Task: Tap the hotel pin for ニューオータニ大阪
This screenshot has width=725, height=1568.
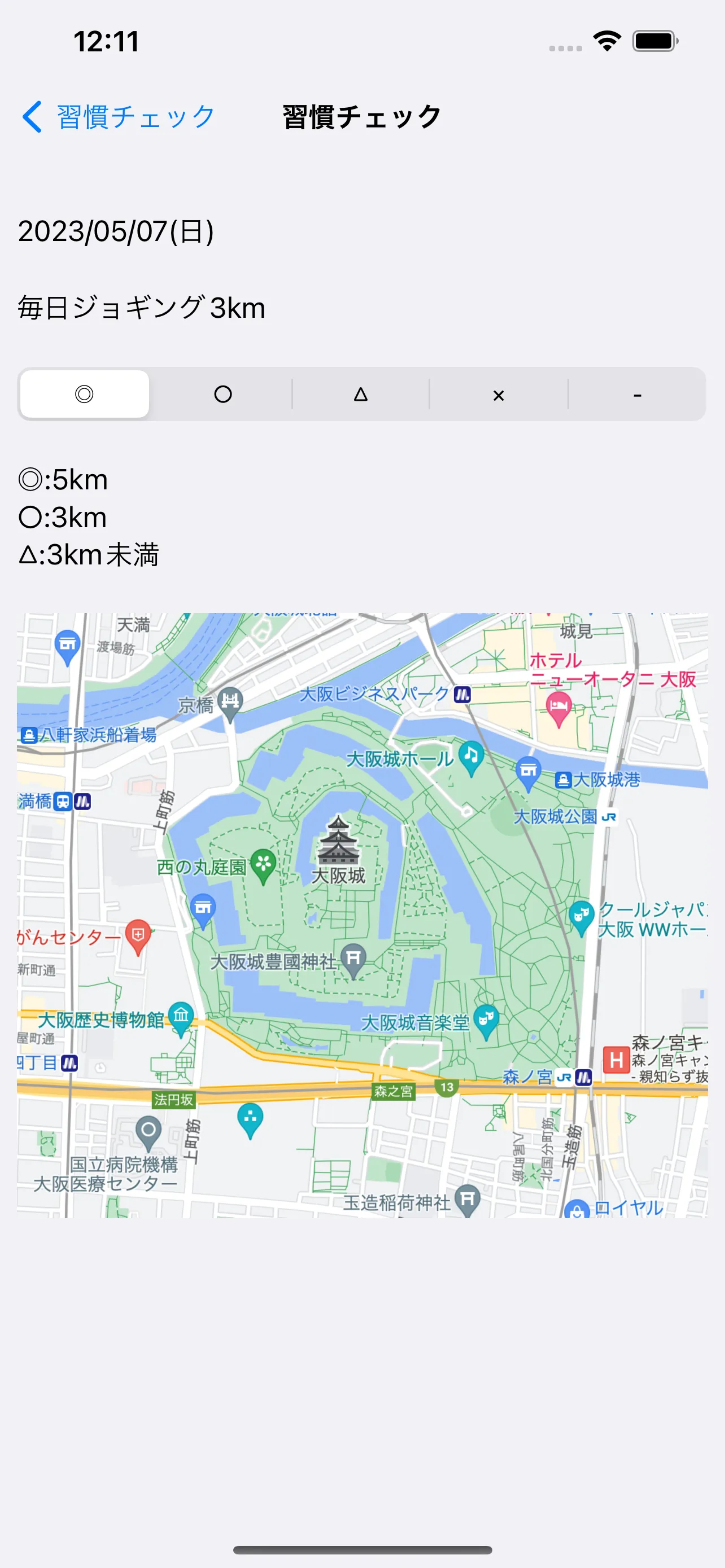Action: point(558,706)
